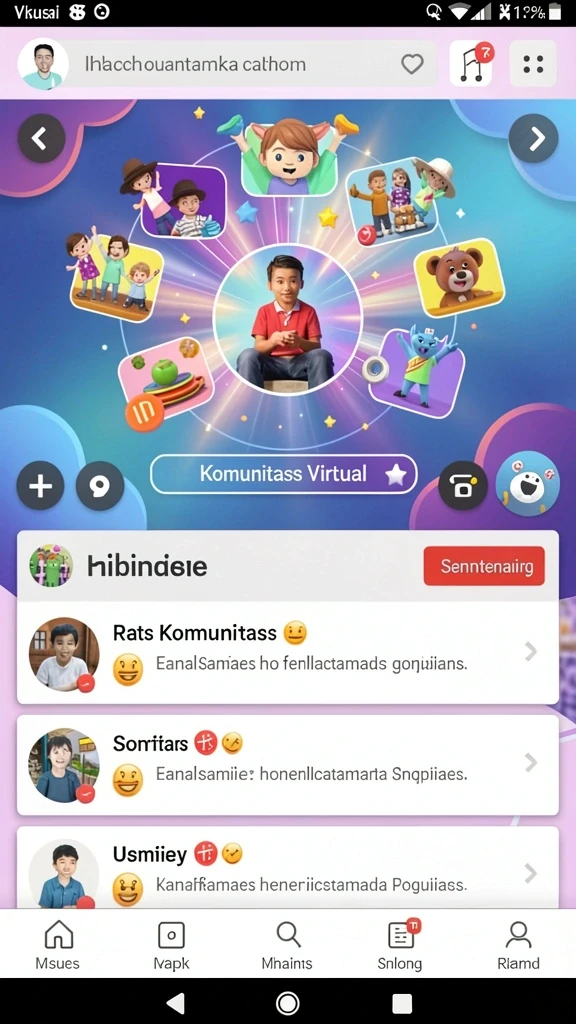Go to next banner with right arrow
576x1024 pixels.
pos(534,138)
